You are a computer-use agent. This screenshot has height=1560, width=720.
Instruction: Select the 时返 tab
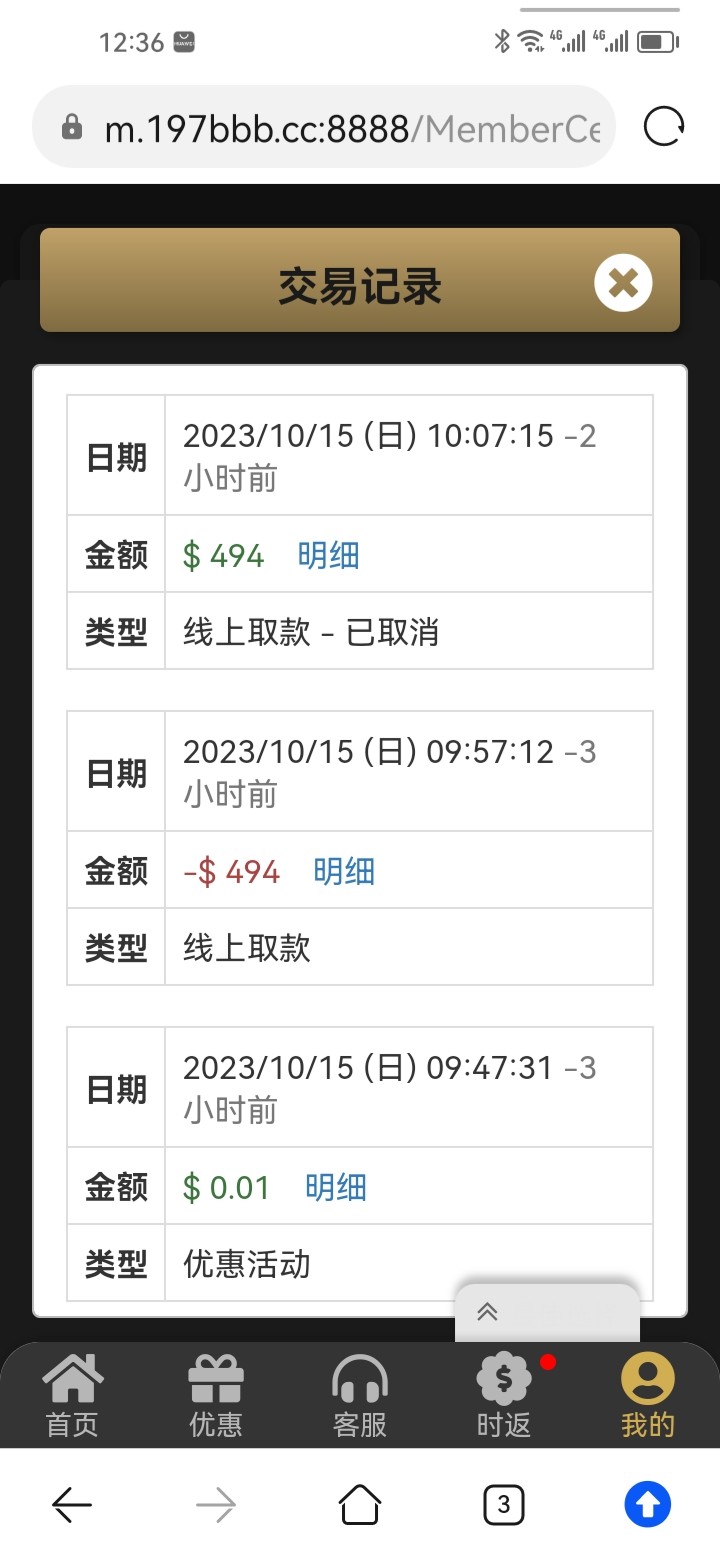(x=504, y=1396)
